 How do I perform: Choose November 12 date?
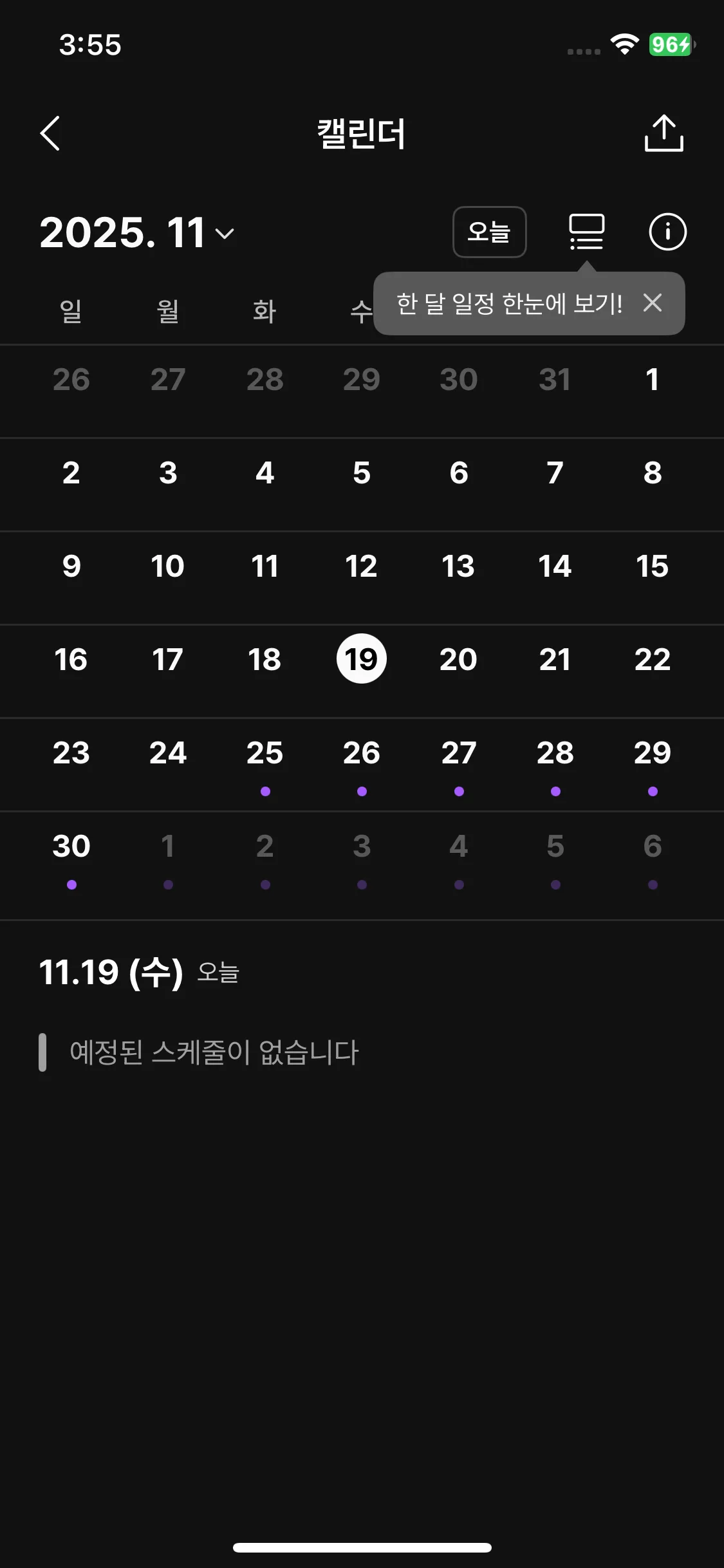(x=362, y=566)
